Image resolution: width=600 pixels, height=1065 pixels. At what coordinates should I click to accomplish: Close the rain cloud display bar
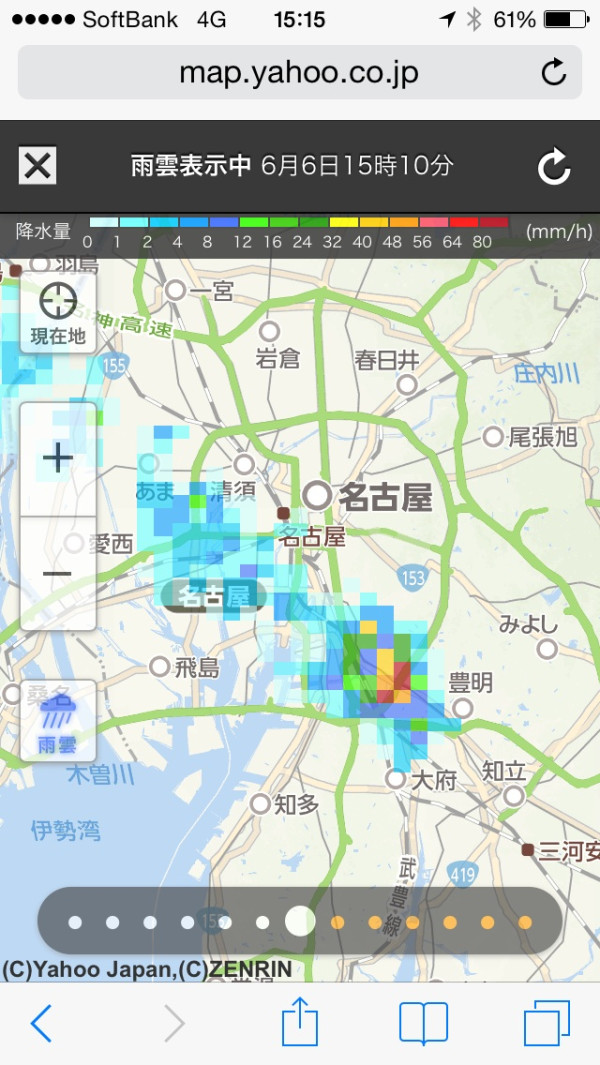37,166
